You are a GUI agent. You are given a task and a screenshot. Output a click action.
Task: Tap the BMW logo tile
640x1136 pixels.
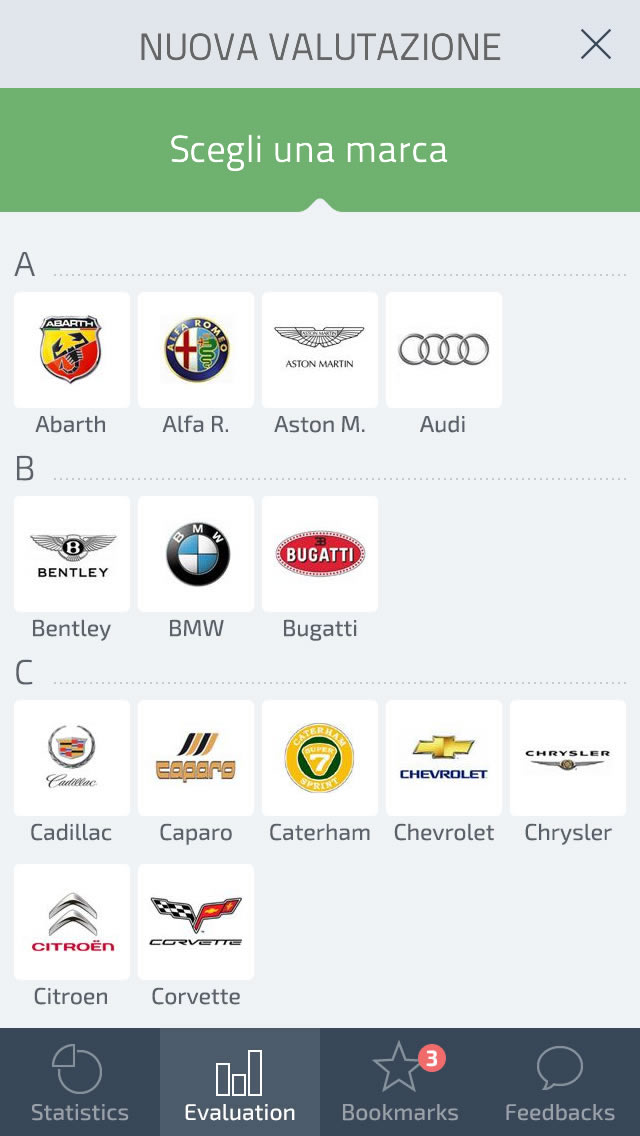click(x=196, y=554)
